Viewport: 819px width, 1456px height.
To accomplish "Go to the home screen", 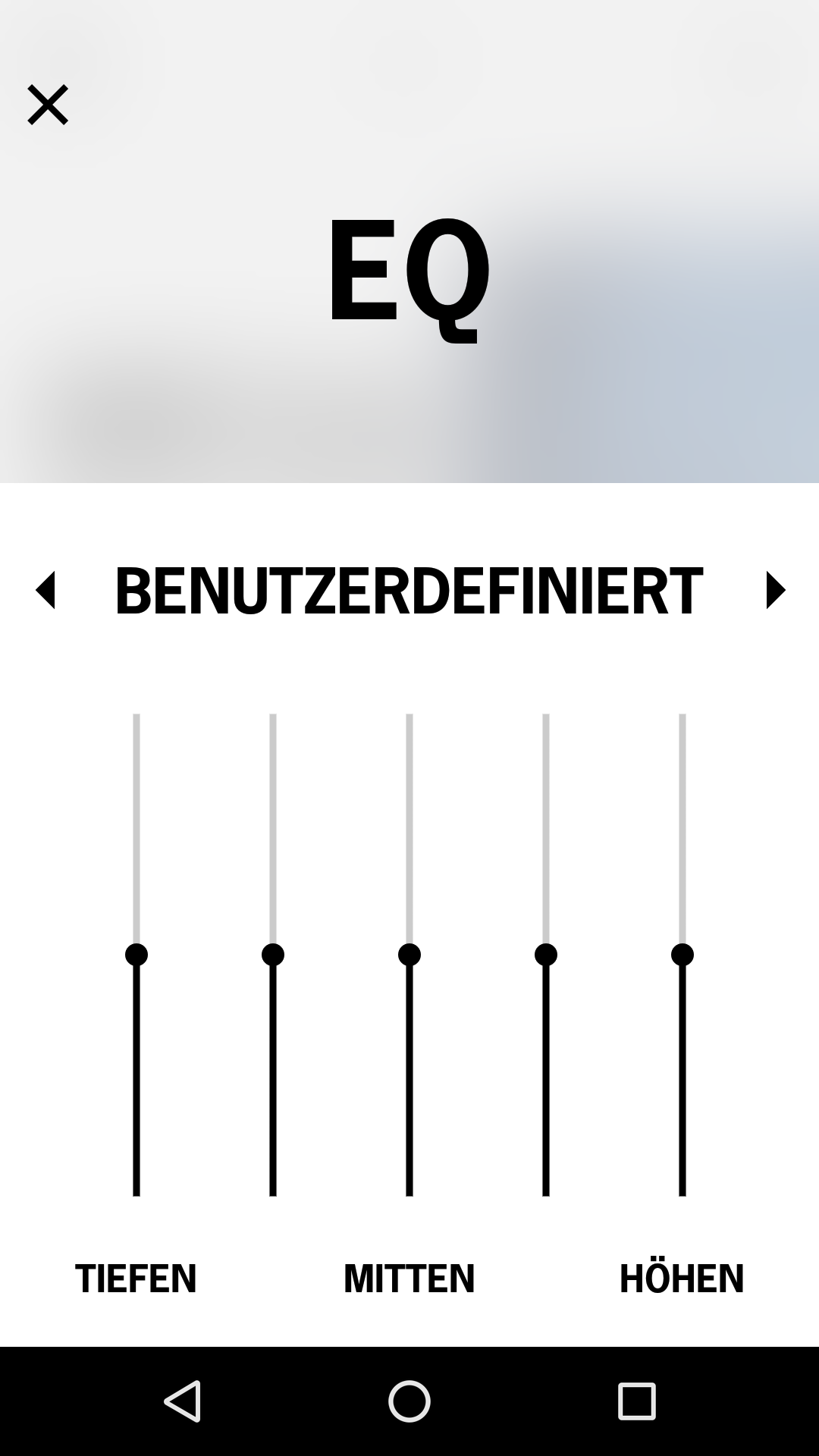I will pyautogui.click(x=409, y=1401).
